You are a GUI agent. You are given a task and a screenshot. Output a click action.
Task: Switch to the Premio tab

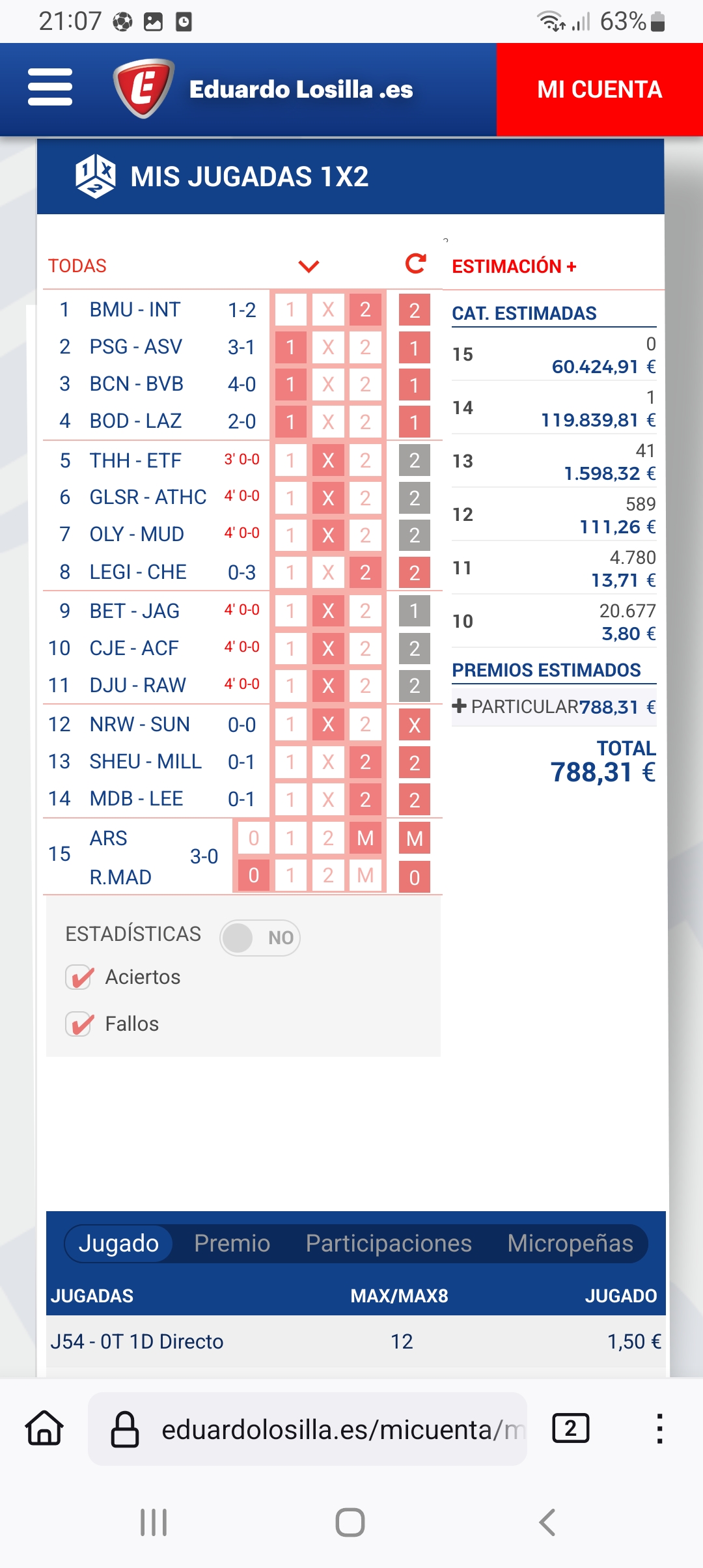232,1244
